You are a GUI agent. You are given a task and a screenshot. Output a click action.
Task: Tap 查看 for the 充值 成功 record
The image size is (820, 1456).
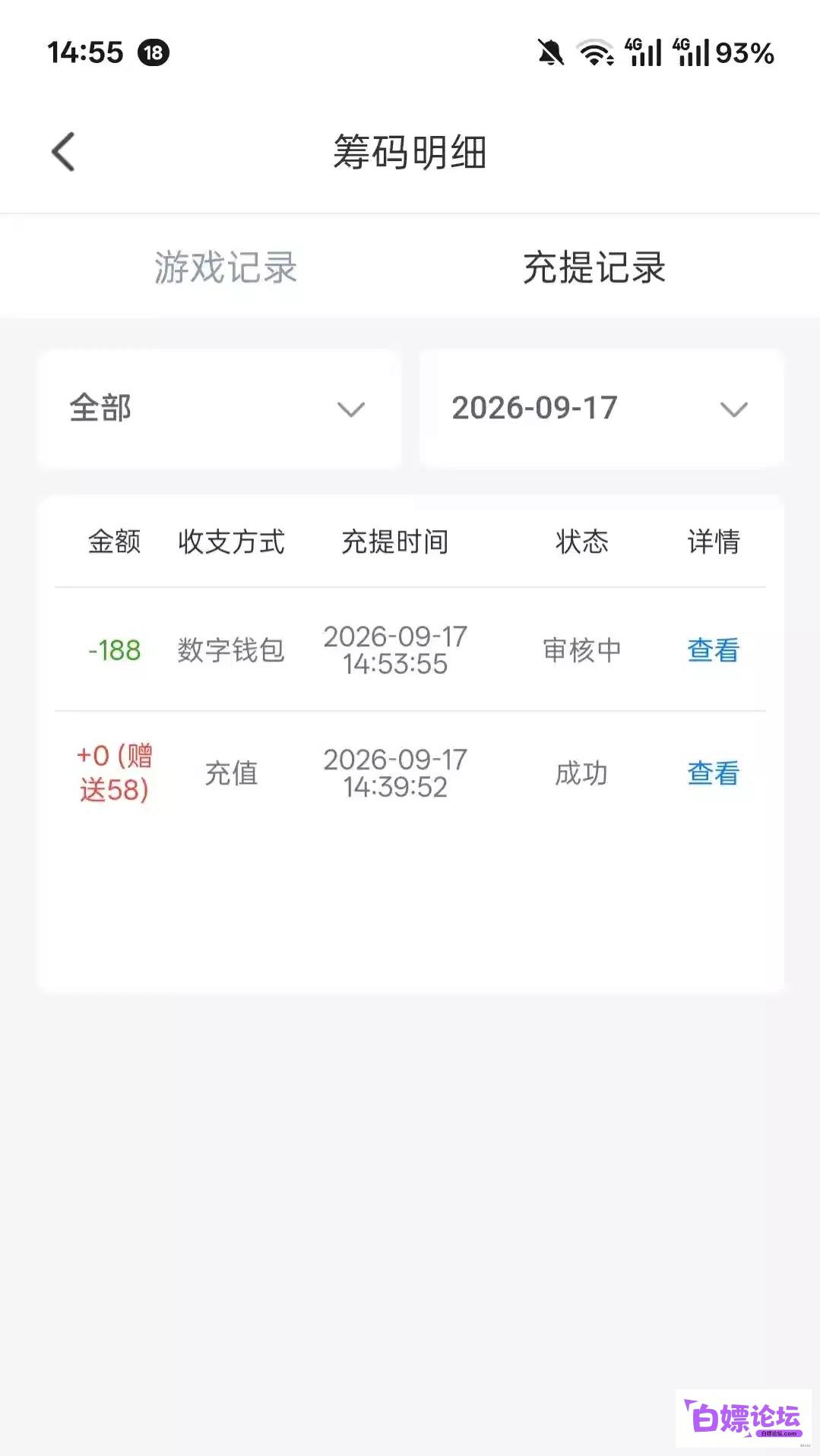(713, 773)
